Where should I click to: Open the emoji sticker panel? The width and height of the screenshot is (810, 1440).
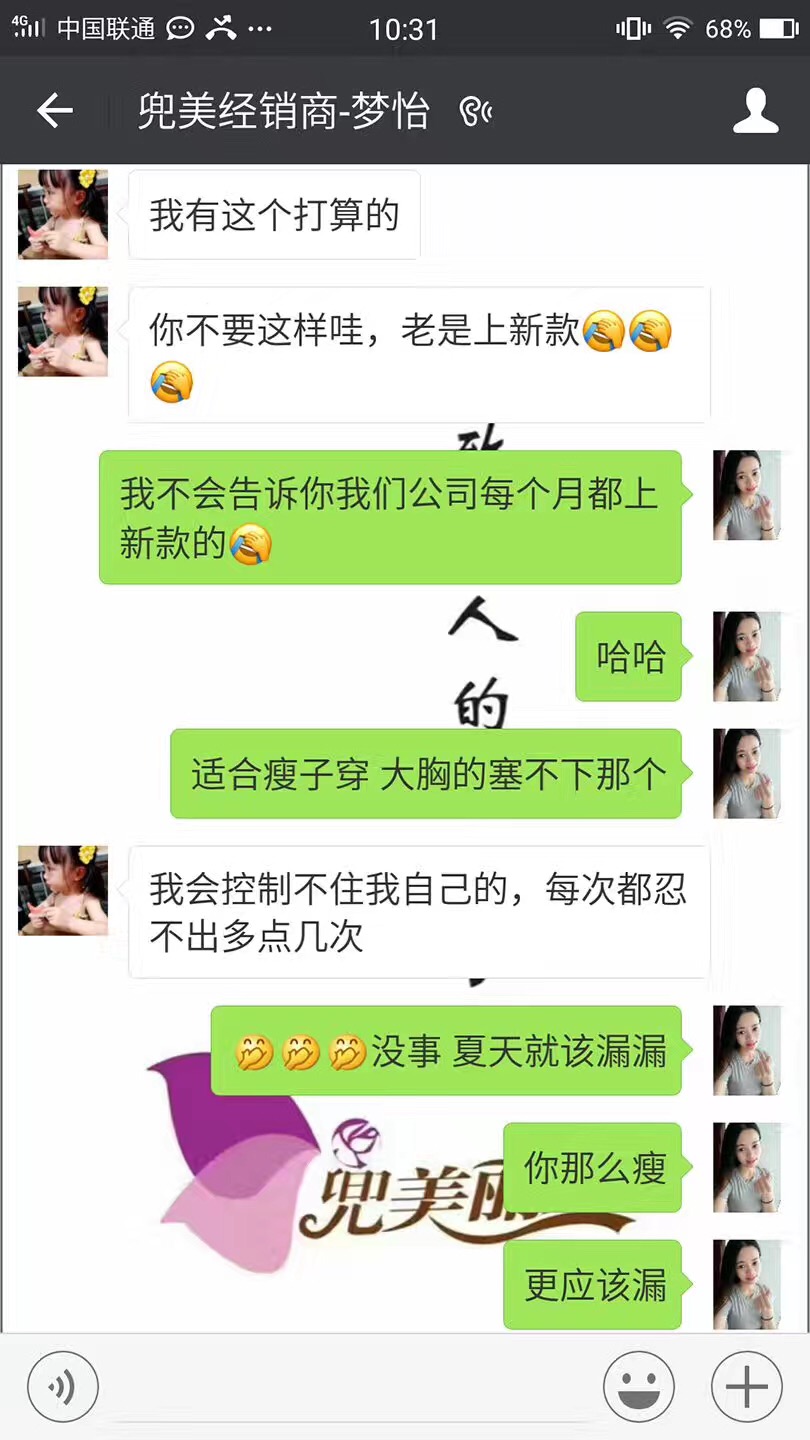[x=639, y=1387]
